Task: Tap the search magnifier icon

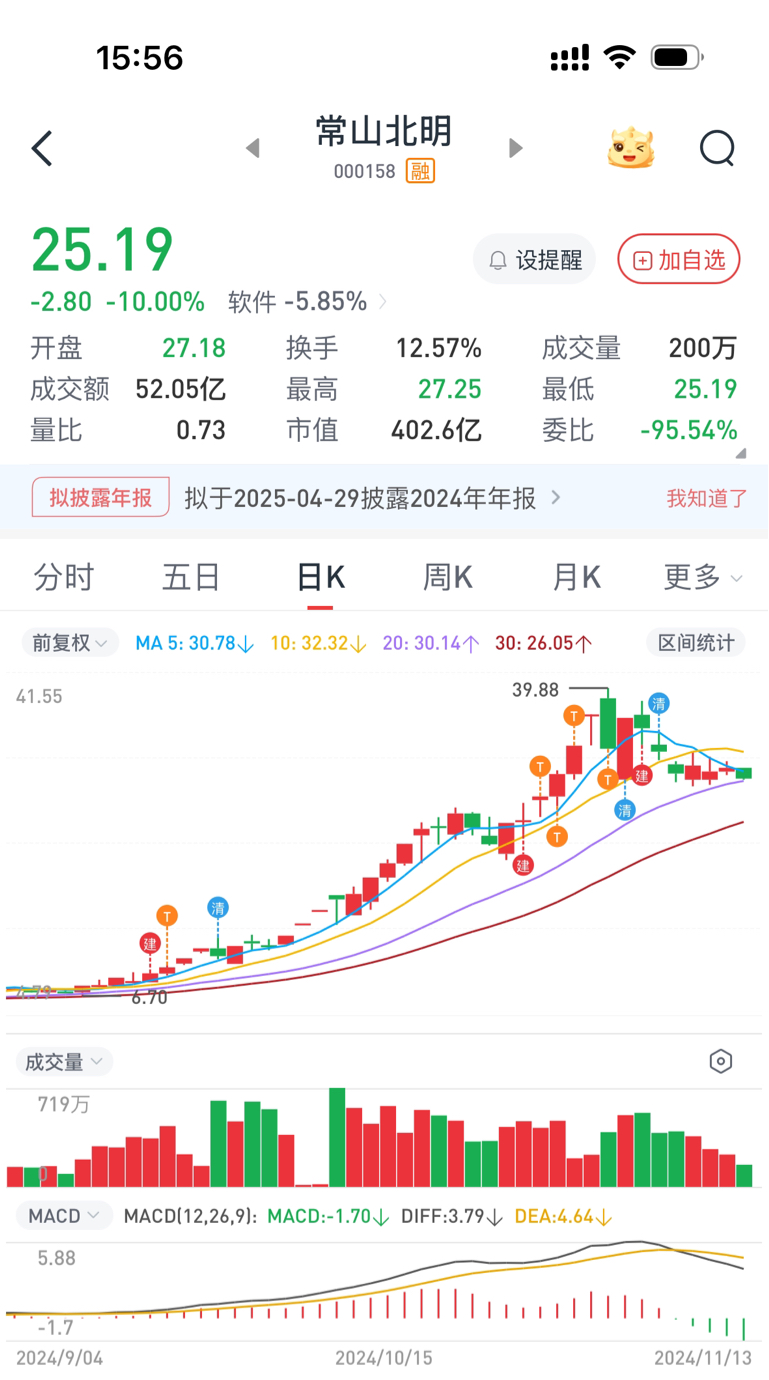Action: click(x=717, y=147)
